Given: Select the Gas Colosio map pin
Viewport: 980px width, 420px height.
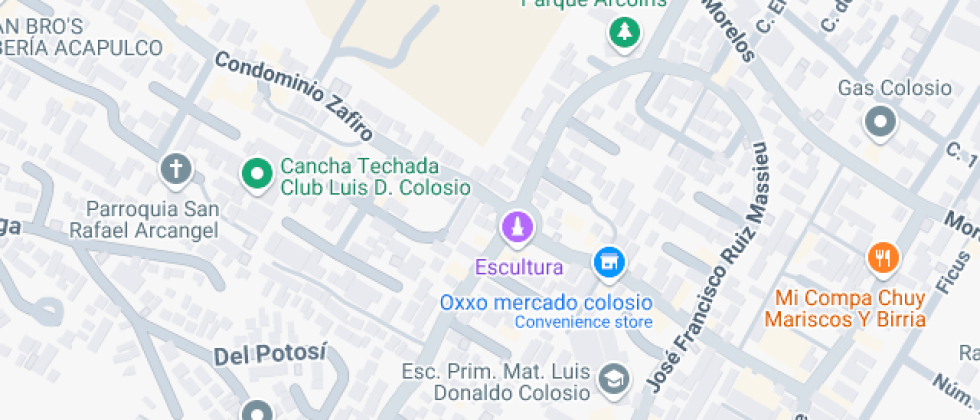Looking at the screenshot, I should (x=880, y=122).
